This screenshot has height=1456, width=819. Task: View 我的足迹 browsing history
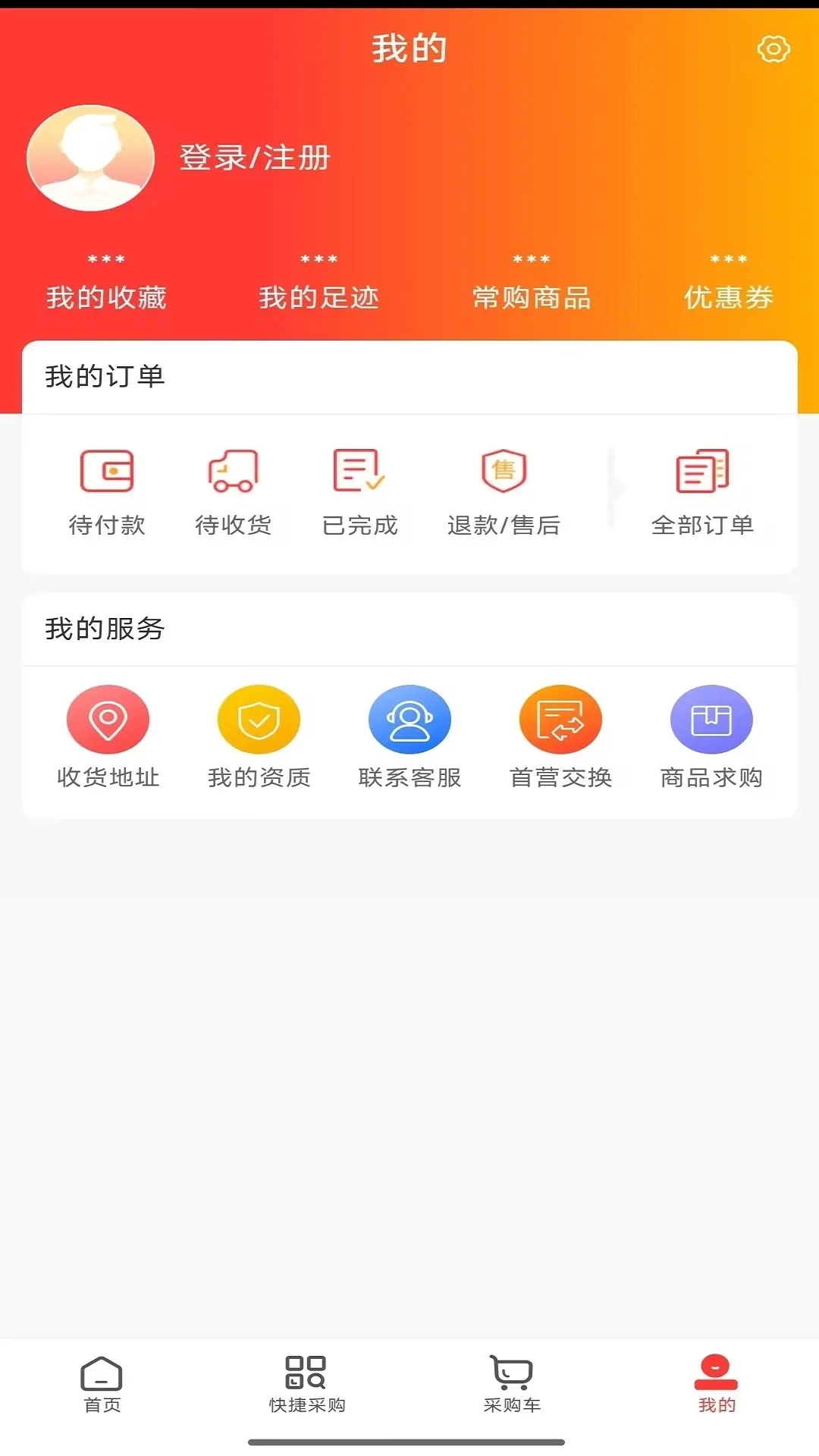[x=318, y=284]
